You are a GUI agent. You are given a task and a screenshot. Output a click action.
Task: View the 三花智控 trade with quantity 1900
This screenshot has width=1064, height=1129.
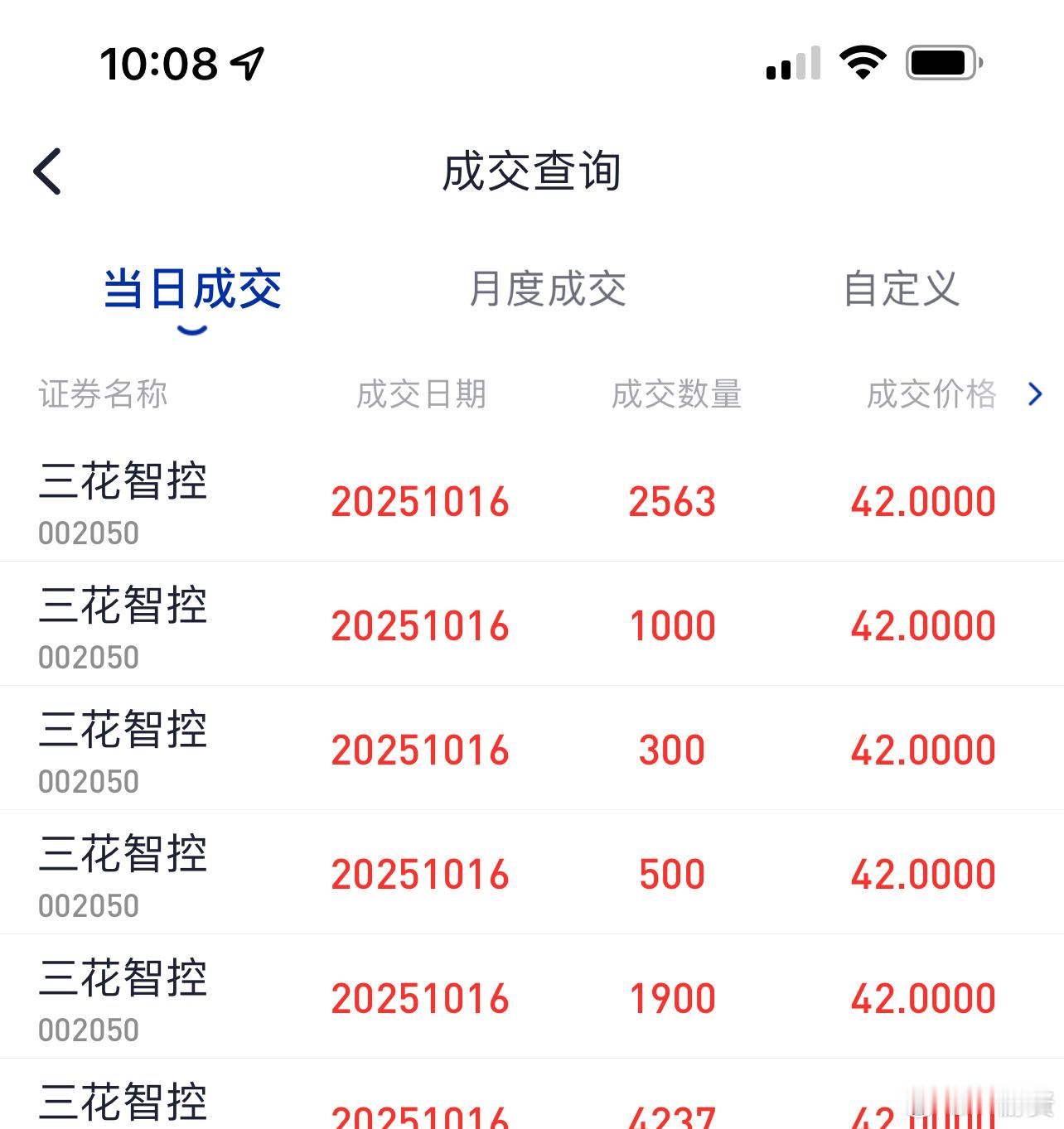click(x=530, y=998)
